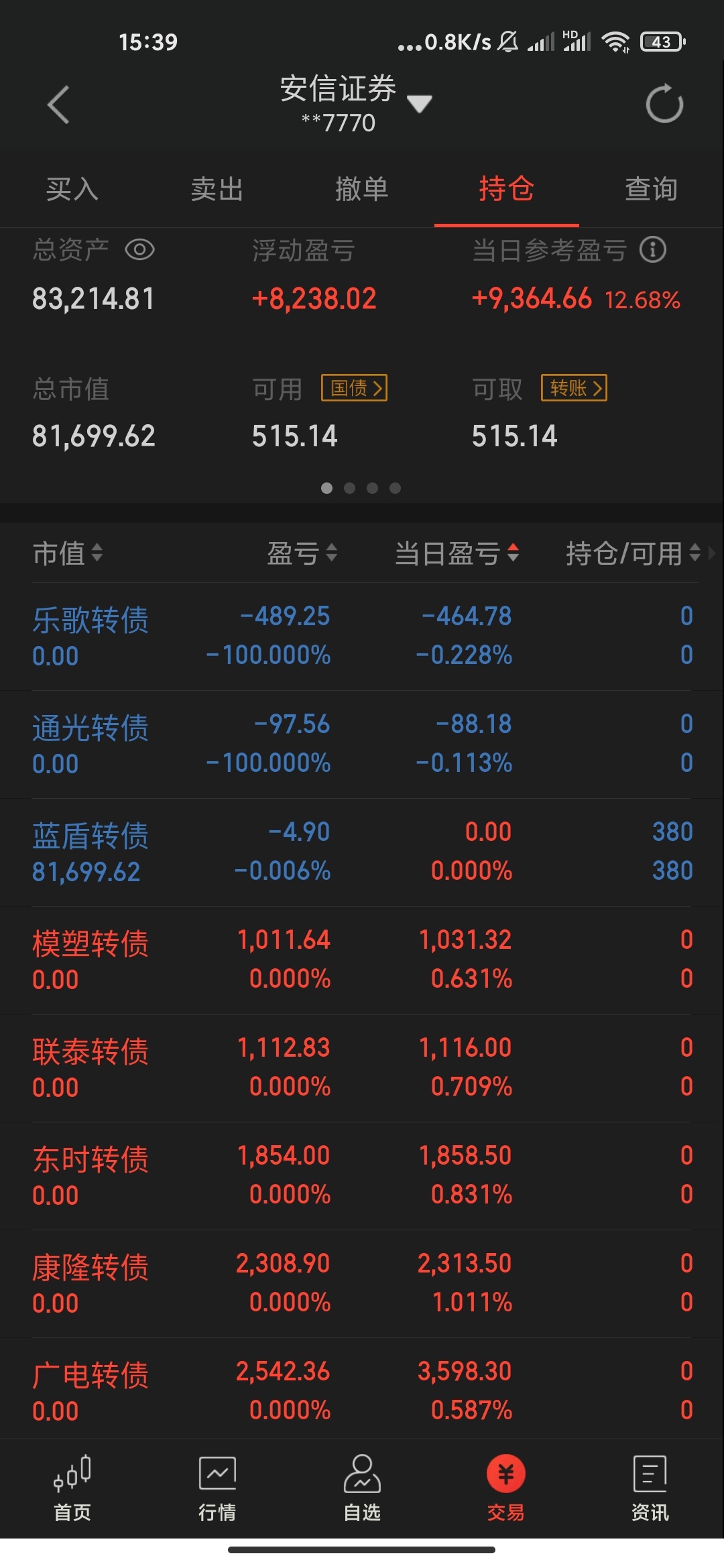The height and width of the screenshot is (1568, 724).
Task: Open the 蓝盾转债 position row
Action: coord(362,852)
